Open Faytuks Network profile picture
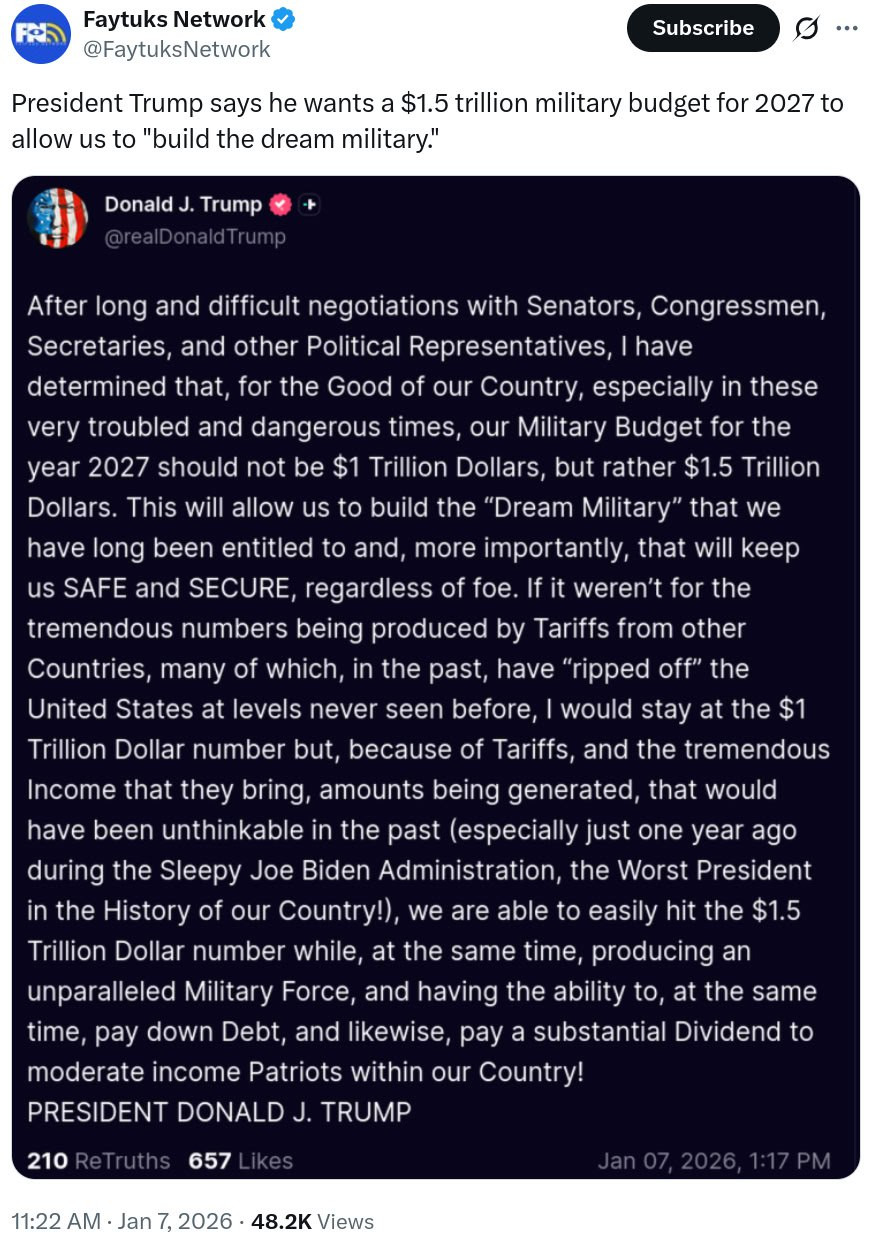 40,34
